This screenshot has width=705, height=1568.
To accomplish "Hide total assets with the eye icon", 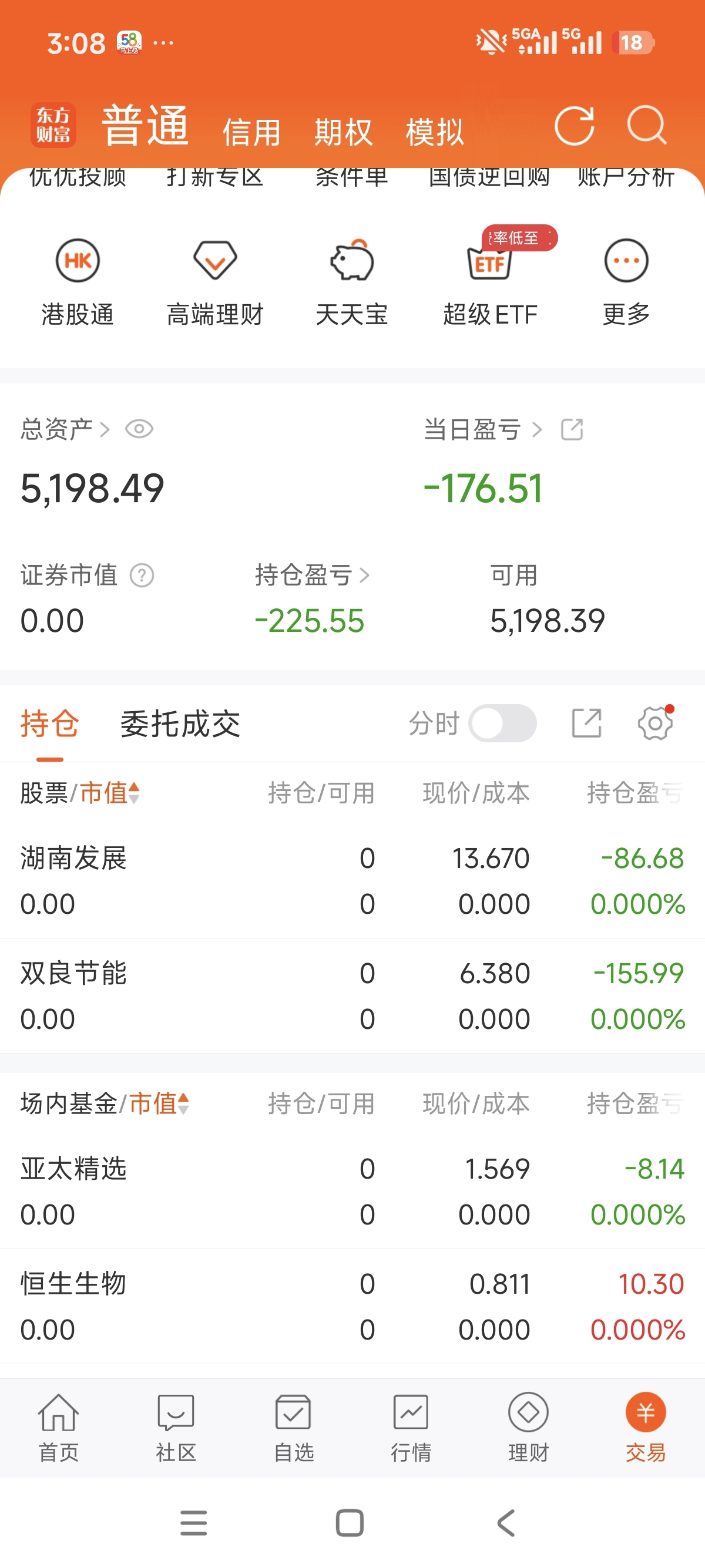I will click(139, 429).
